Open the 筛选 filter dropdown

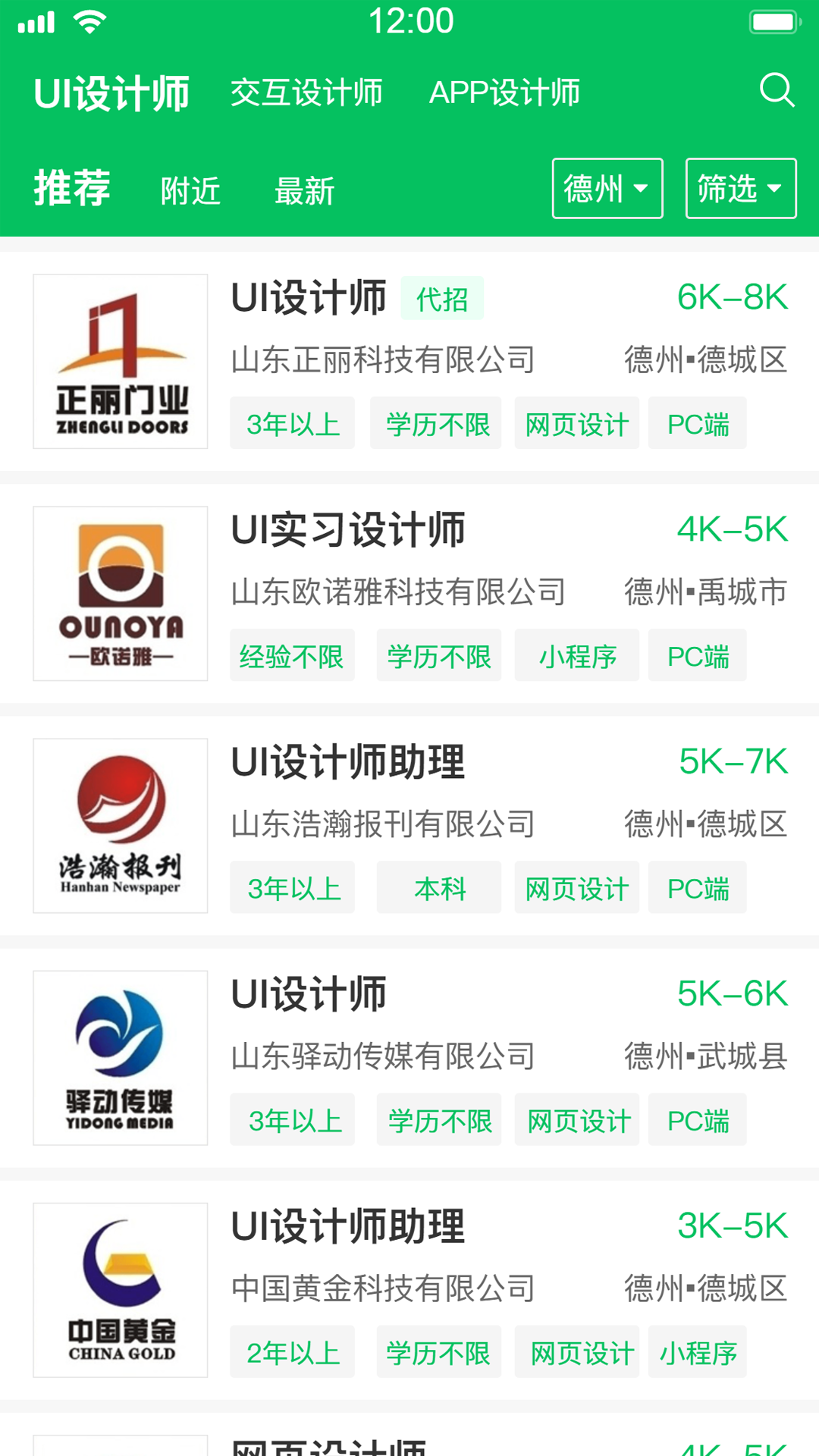point(740,189)
